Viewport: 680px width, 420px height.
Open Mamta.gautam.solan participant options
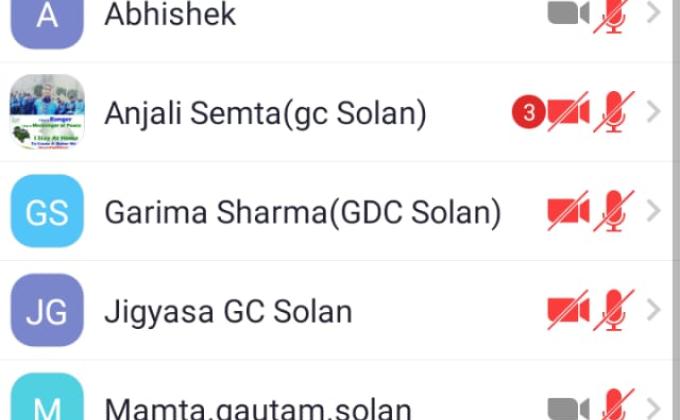tap(653, 407)
